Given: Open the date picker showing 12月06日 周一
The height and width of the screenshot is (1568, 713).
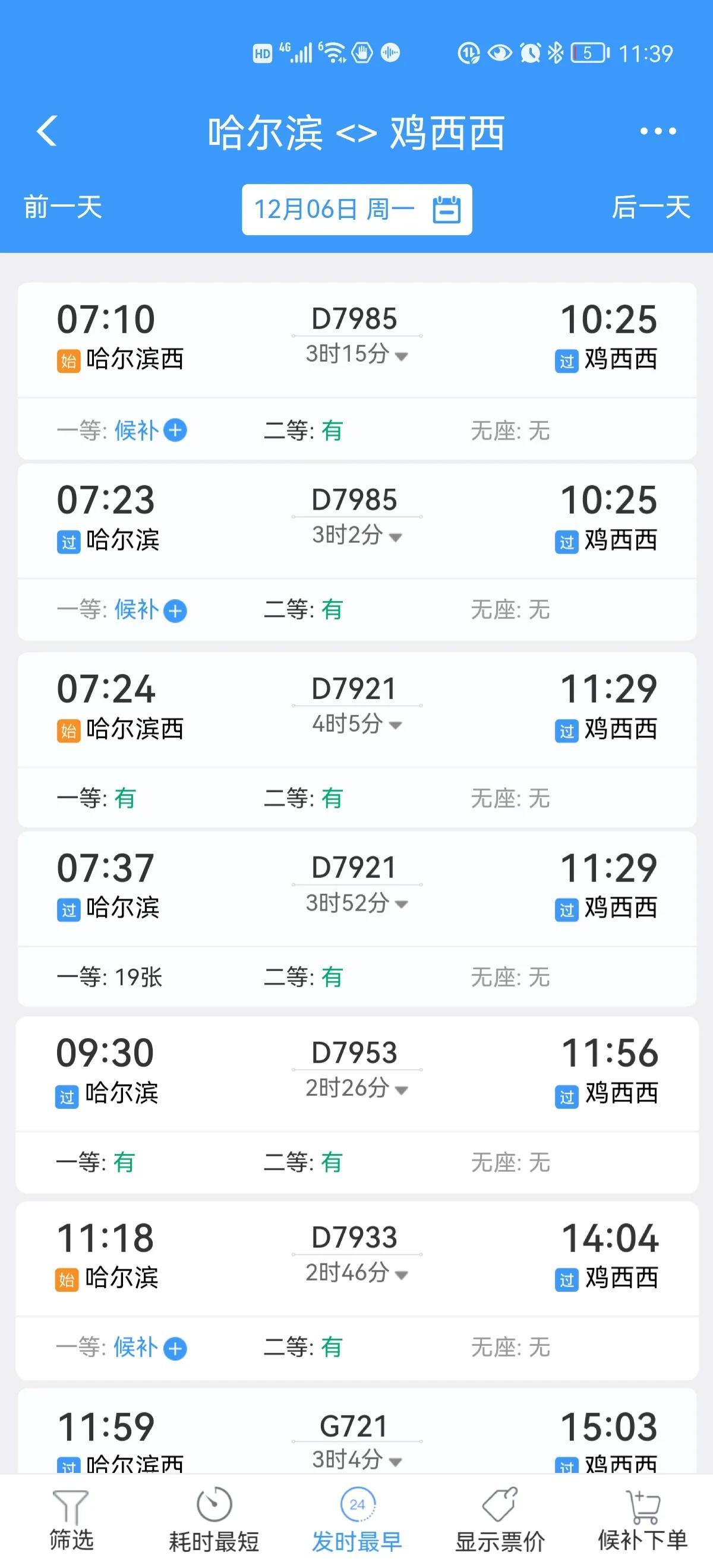Looking at the screenshot, I should (x=357, y=210).
